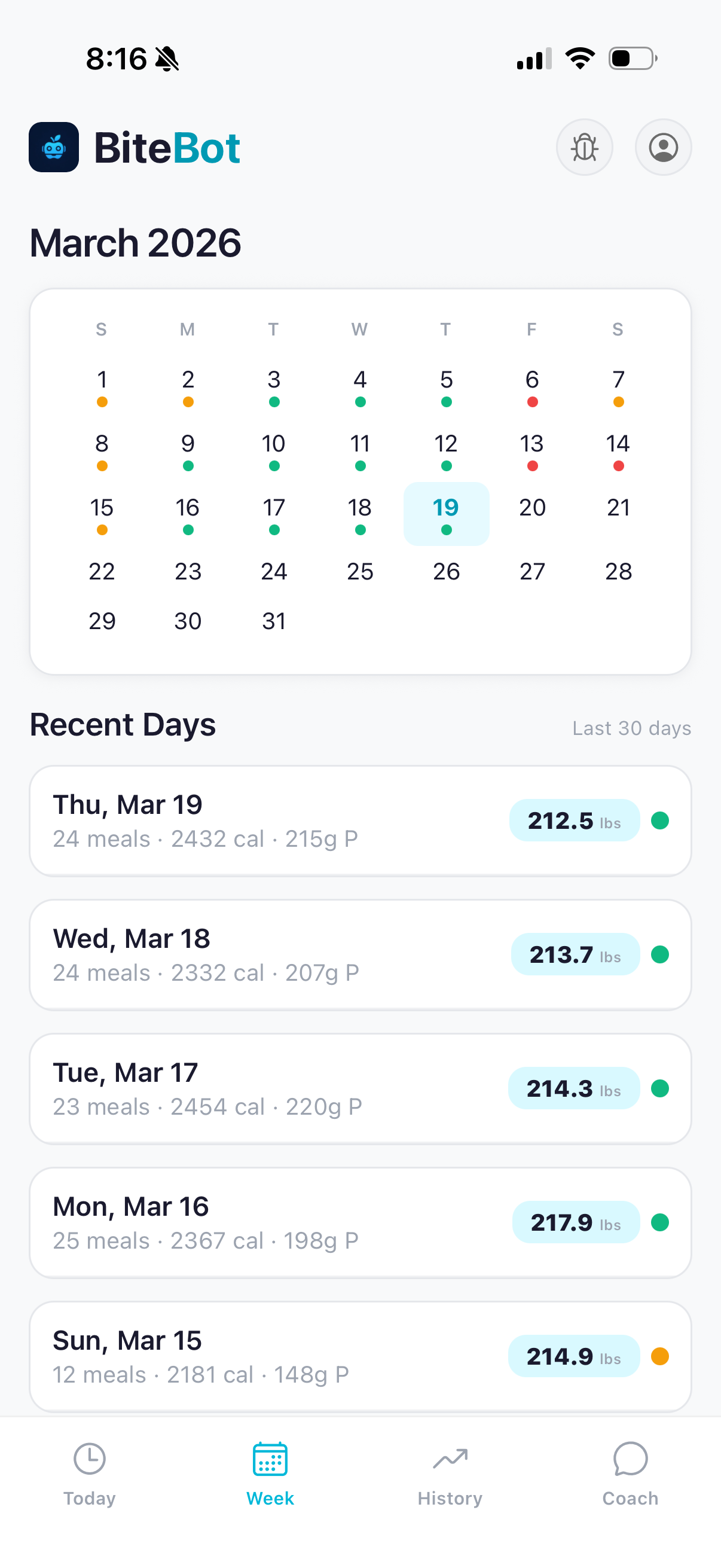Tap the BiteBot app logo
Viewport: 721px width, 1568px height.
54,147
